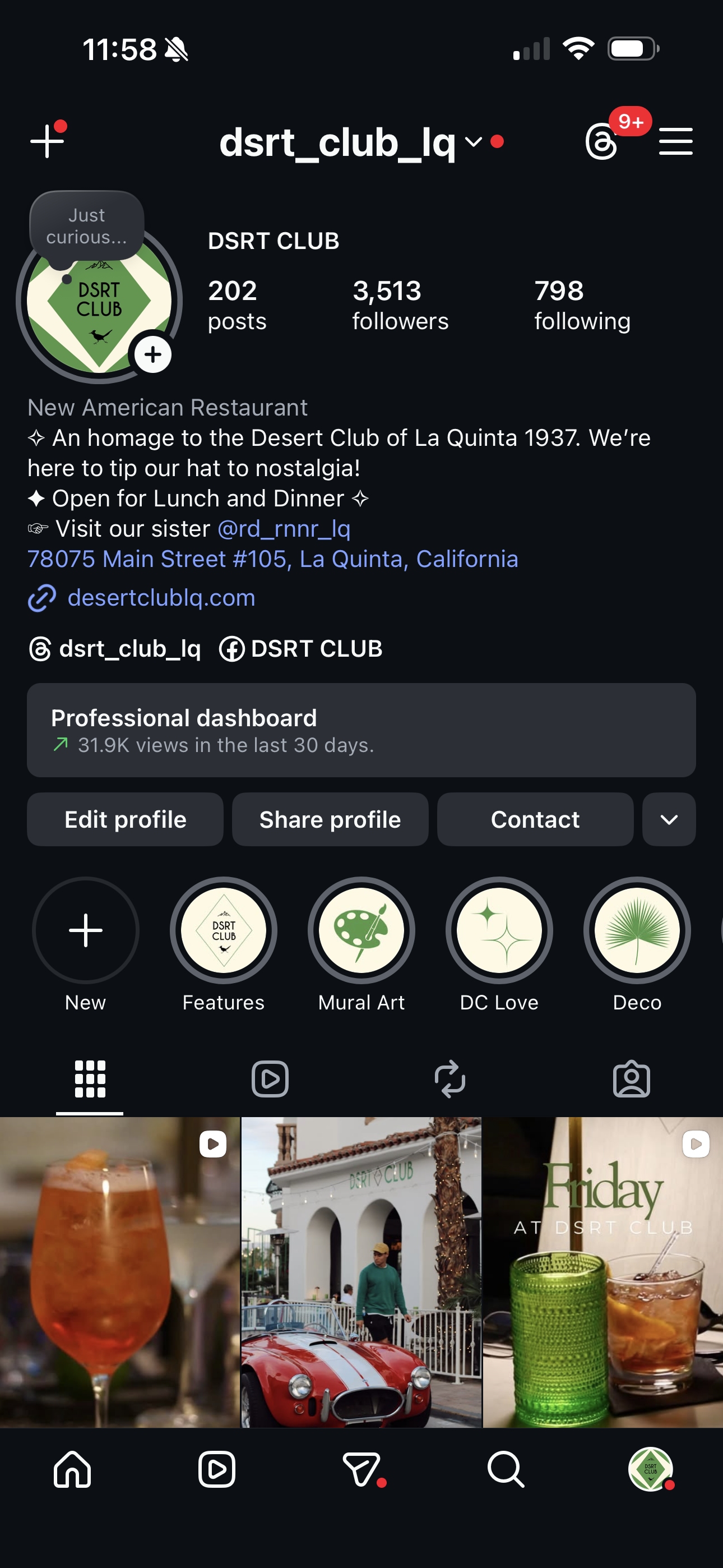Visit the @rd_rnnr_lq sister profile
The width and height of the screenshot is (723, 1568).
[x=284, y=528]
